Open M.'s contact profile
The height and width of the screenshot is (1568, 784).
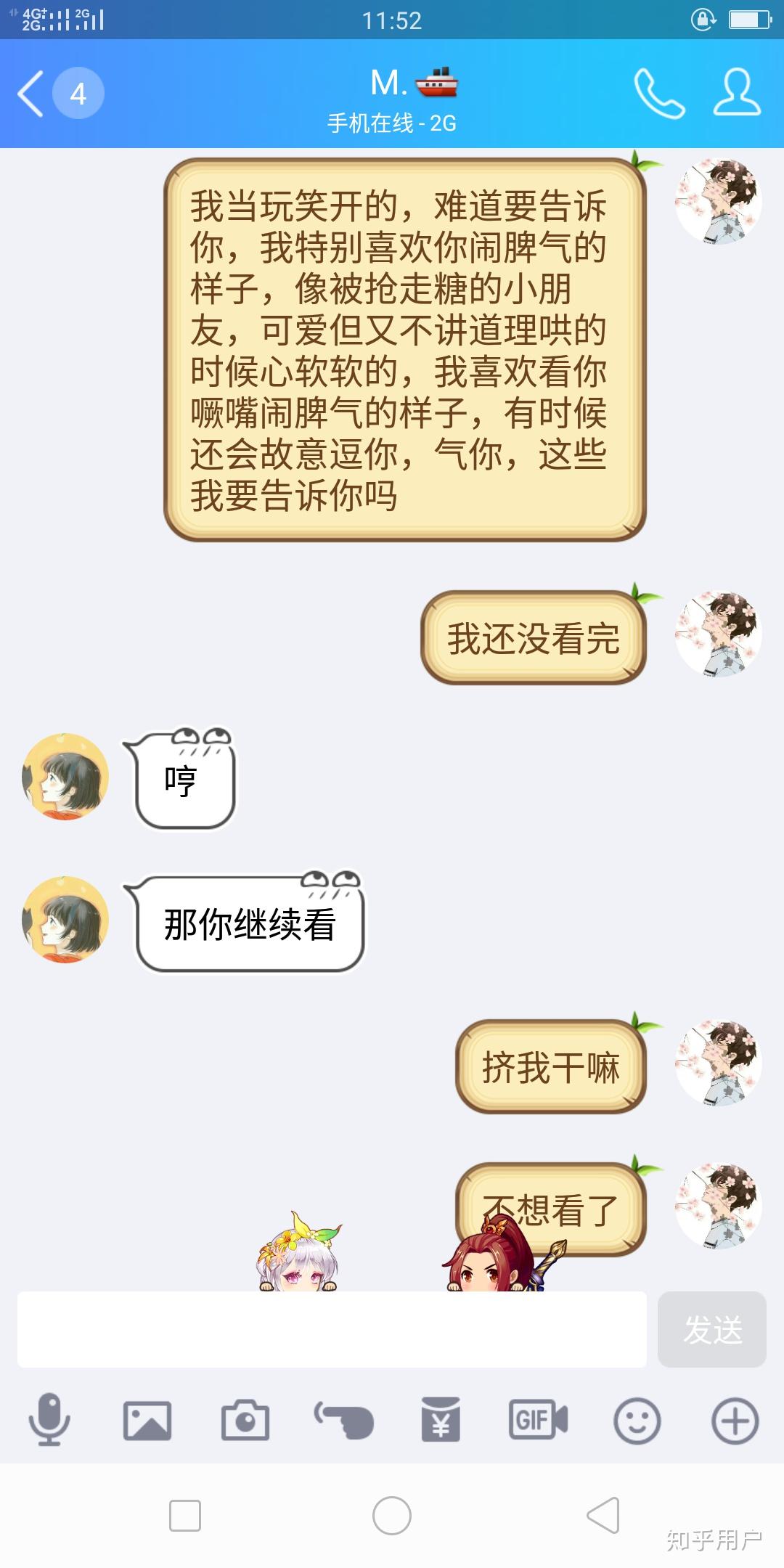736,93
